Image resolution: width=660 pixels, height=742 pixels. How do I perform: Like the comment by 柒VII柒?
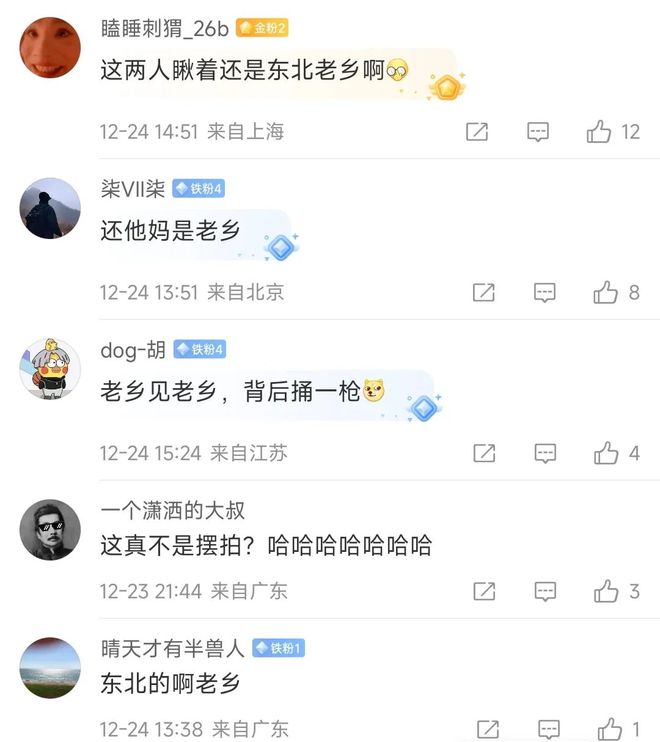coord(605,292)
